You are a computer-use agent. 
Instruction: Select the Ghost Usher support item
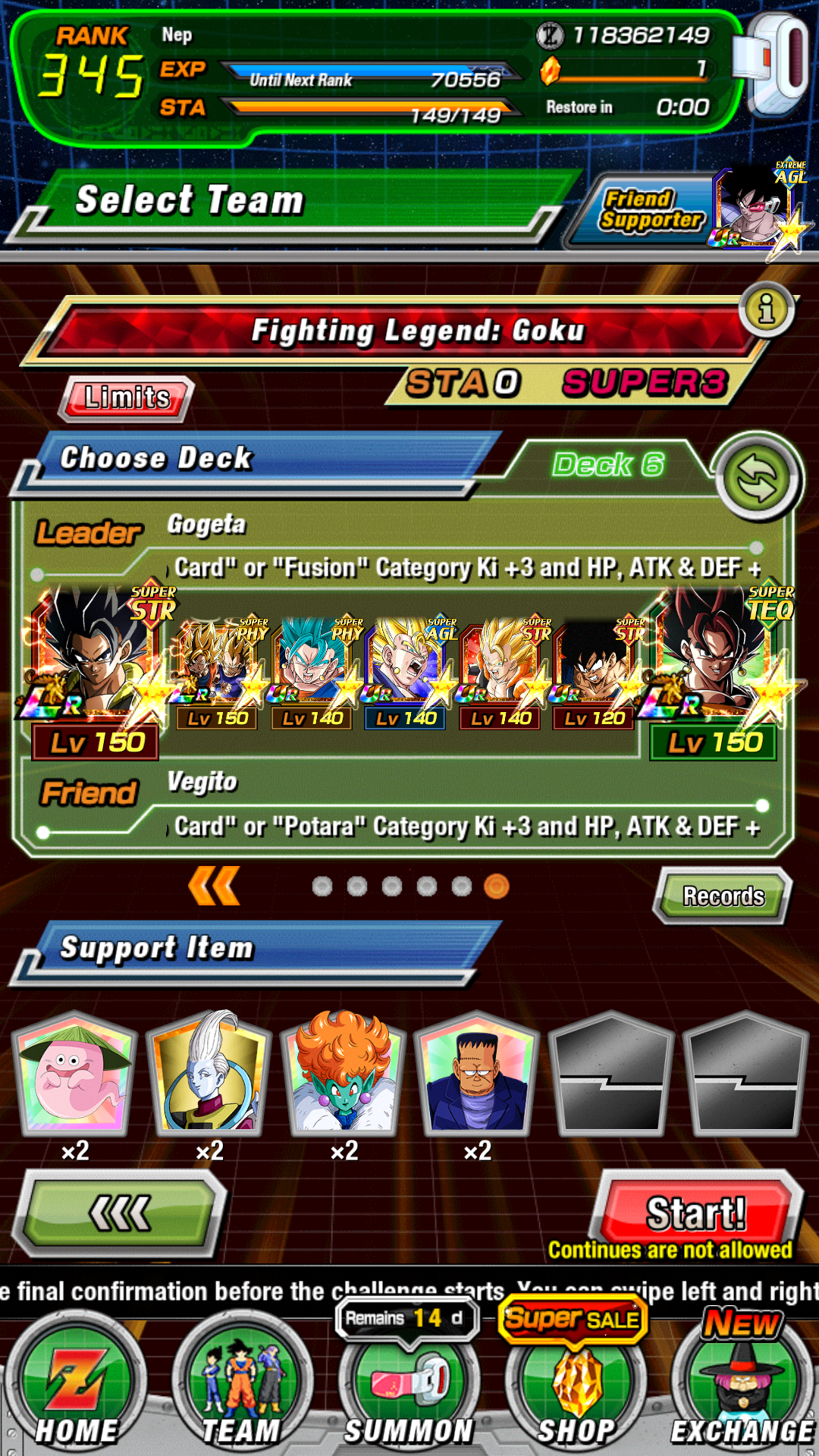(74, 1073)
